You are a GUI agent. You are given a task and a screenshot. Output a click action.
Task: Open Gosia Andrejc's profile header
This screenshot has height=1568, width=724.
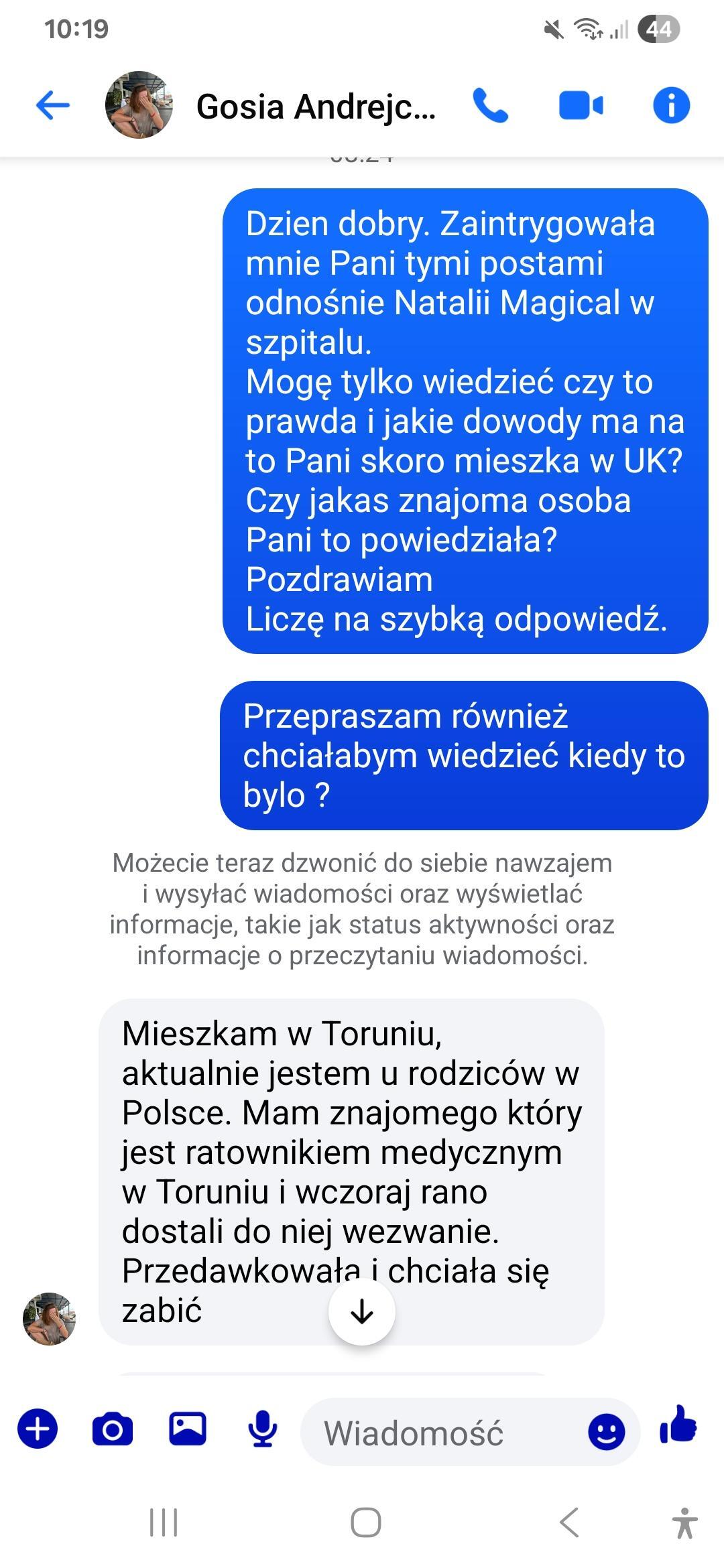point(315,107)
